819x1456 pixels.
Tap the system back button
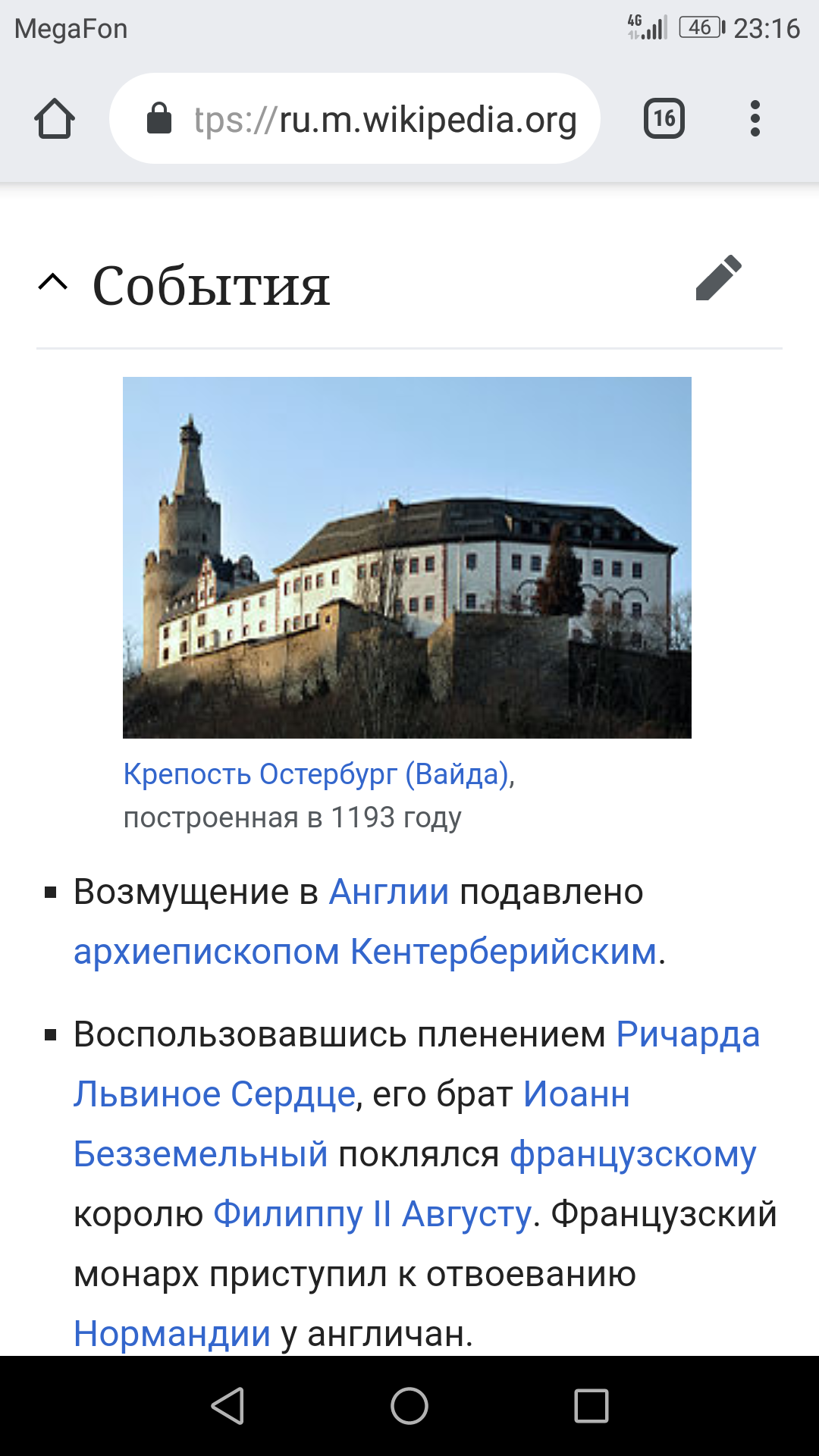227,1406
